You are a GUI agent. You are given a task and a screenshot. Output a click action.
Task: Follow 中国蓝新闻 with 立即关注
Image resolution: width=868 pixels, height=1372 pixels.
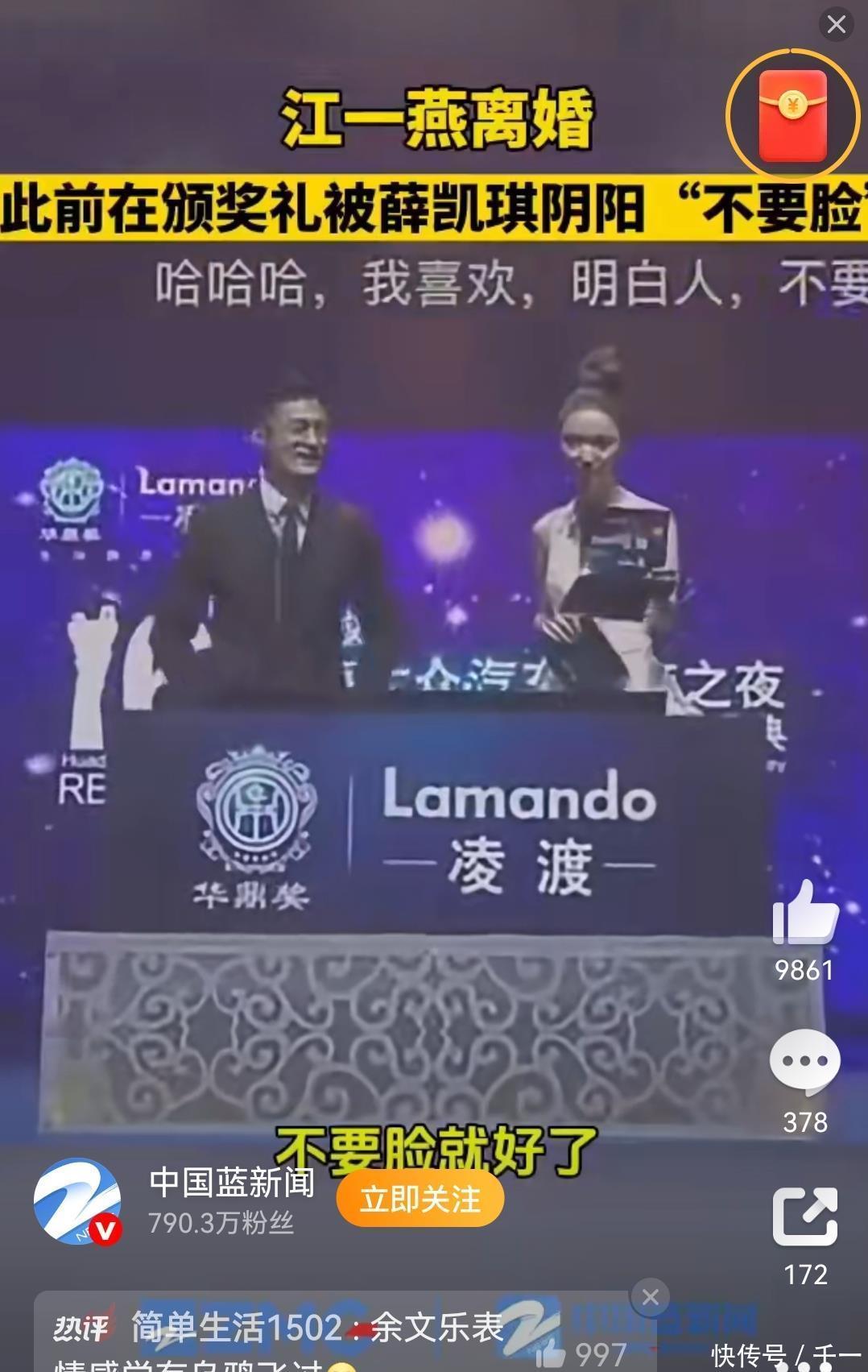pos(420,1200)
